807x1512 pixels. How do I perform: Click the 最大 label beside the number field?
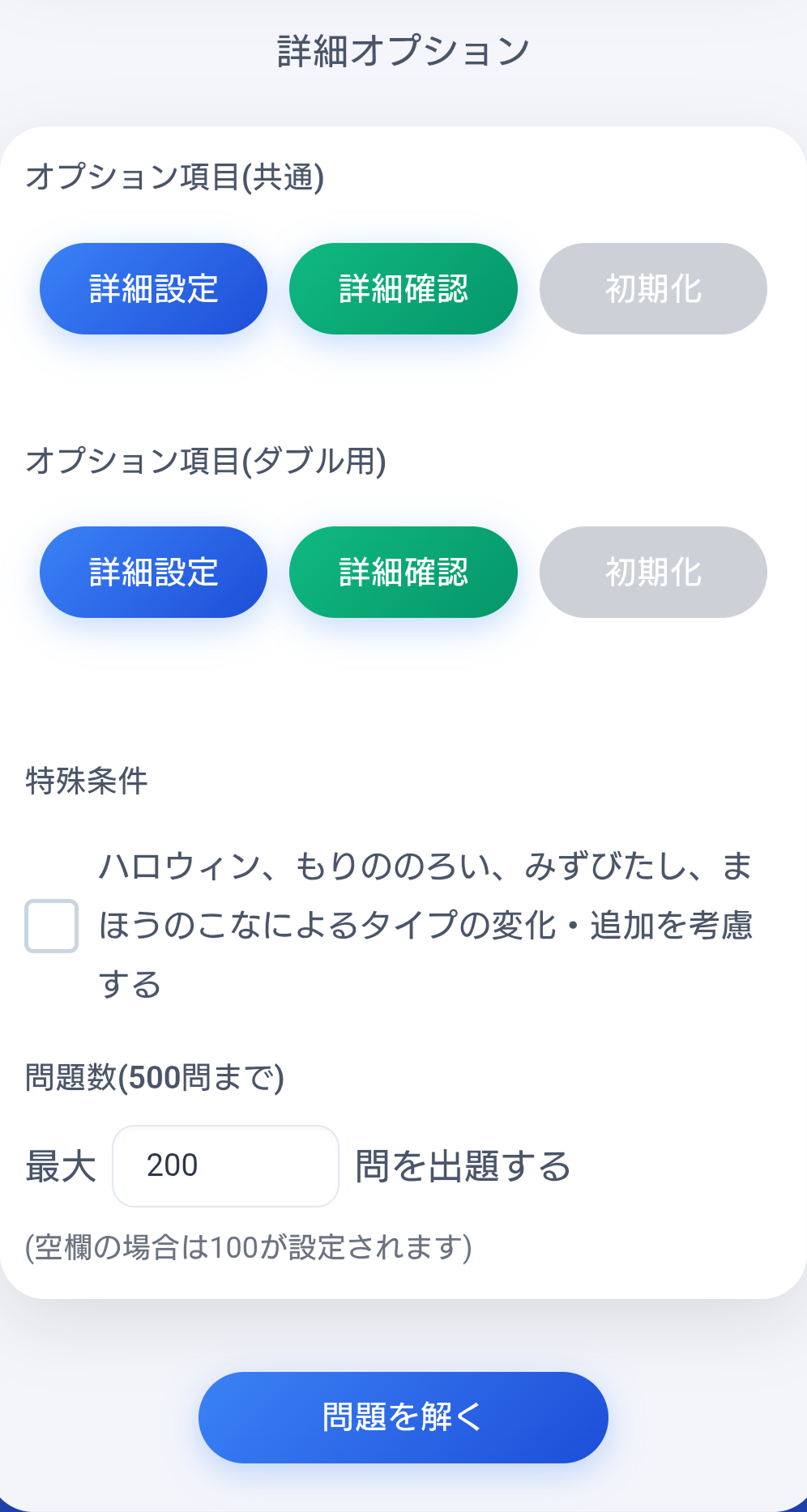tap(60, 1165)
